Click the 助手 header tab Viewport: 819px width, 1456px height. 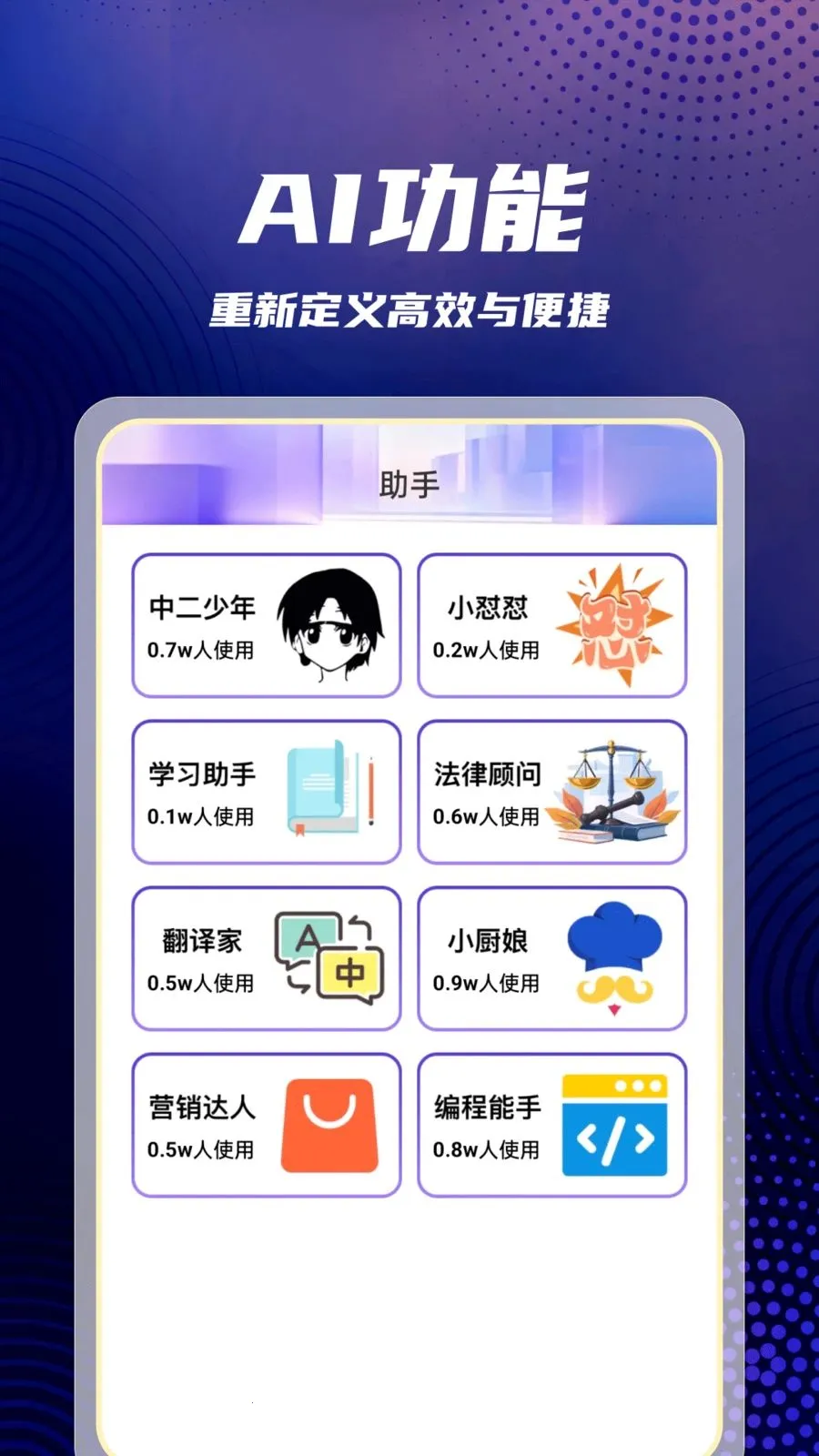click(409, 485)
